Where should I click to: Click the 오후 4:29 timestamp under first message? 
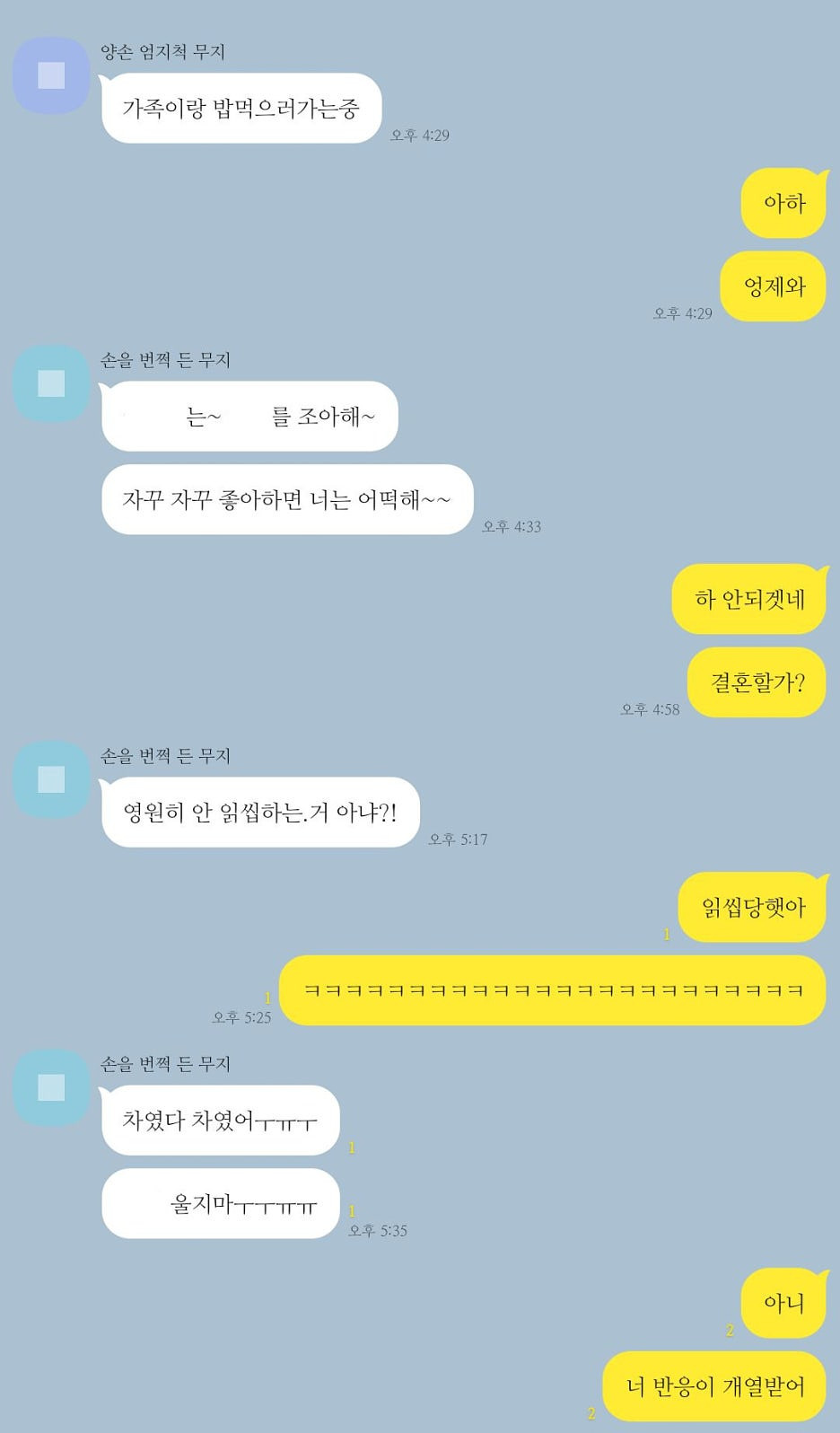click(419, 135)
